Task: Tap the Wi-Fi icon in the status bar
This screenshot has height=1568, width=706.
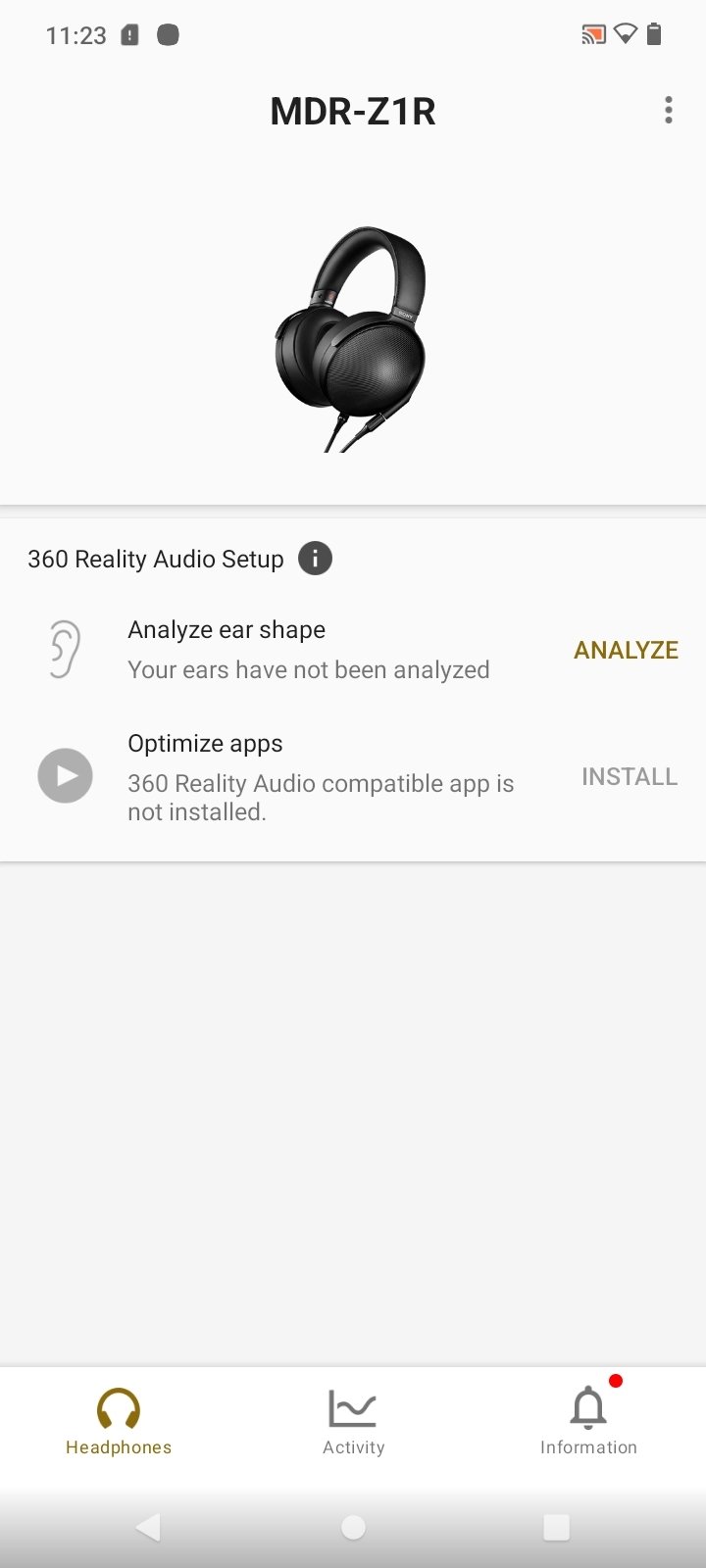Action: click(x=626, y=33)
